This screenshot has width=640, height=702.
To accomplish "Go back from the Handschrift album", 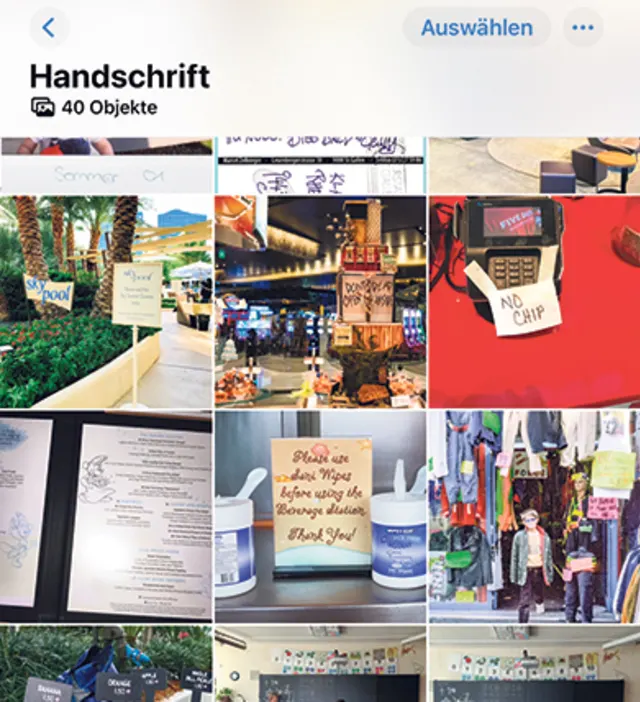I will [49, 28].
